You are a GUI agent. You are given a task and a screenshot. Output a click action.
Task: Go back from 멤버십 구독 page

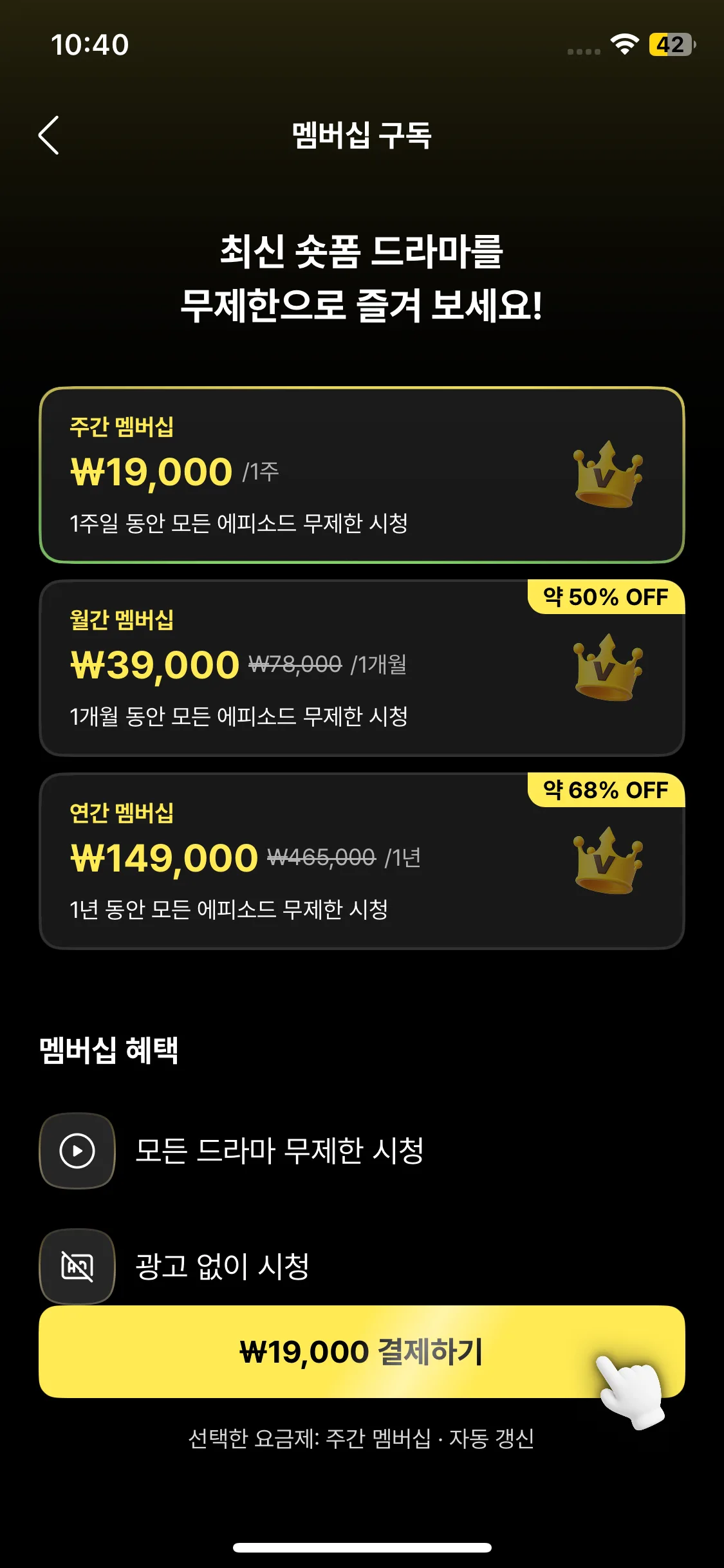(49, 135)
